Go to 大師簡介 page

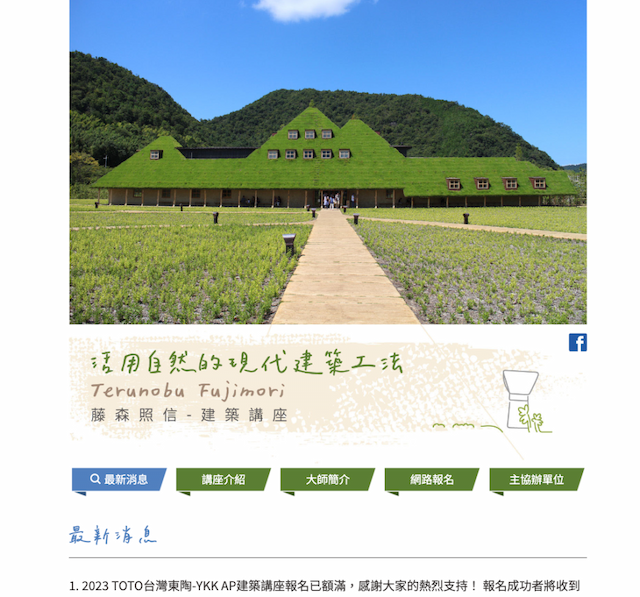pyautogui.click(x=327, y=479)
